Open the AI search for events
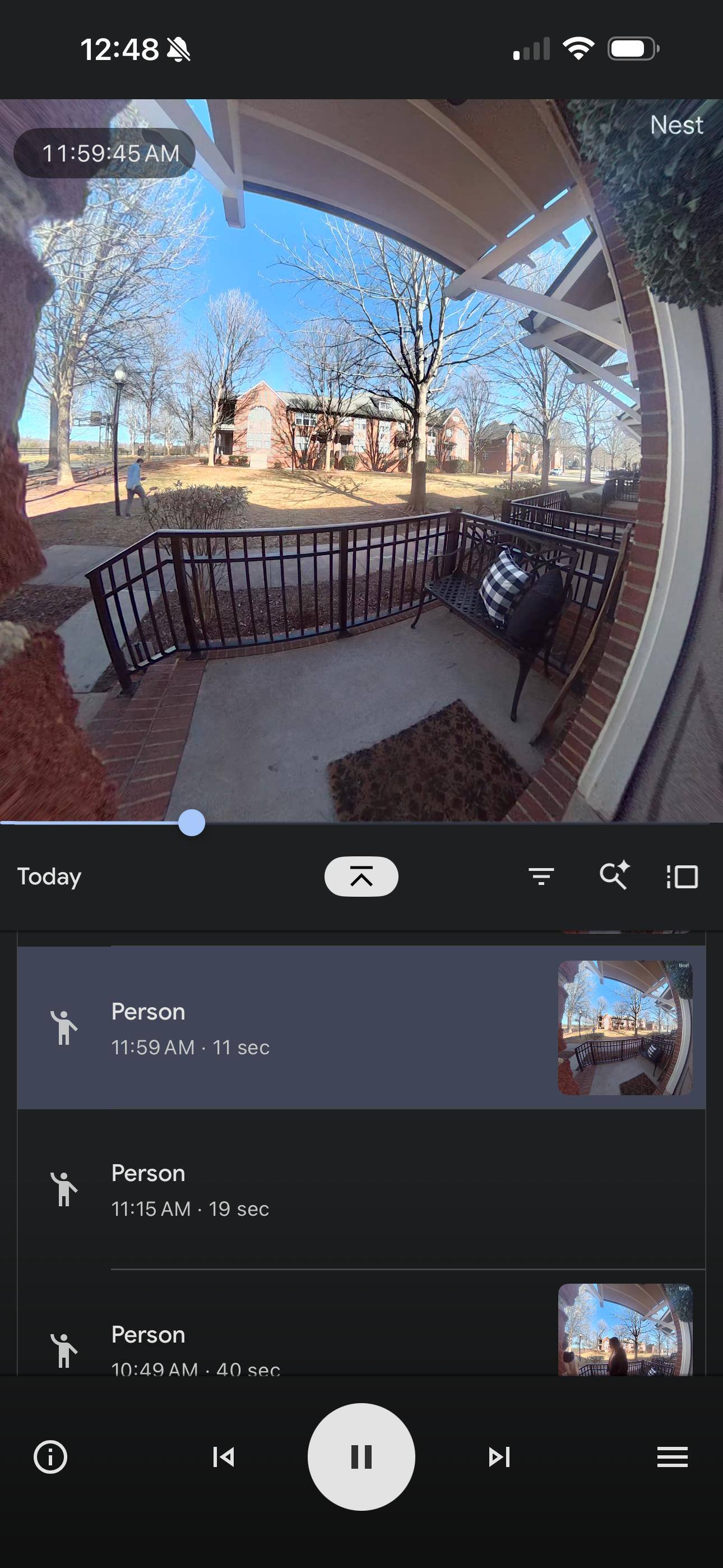 pos(614,877)
